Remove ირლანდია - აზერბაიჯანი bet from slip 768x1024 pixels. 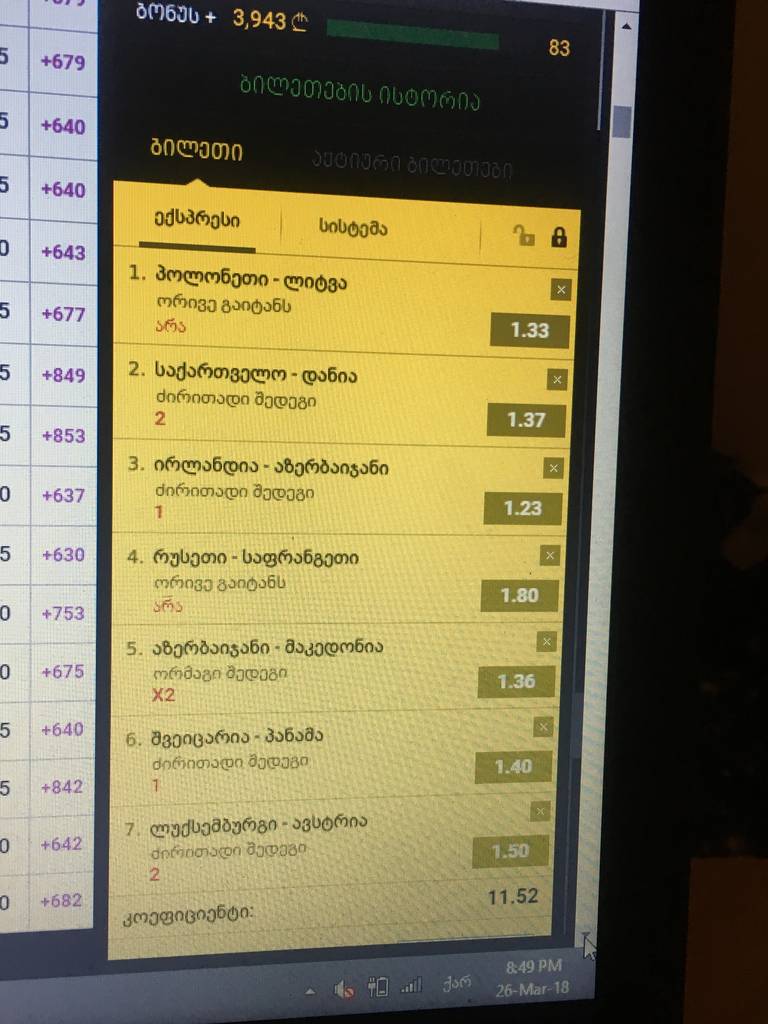(x=553, y=468)
